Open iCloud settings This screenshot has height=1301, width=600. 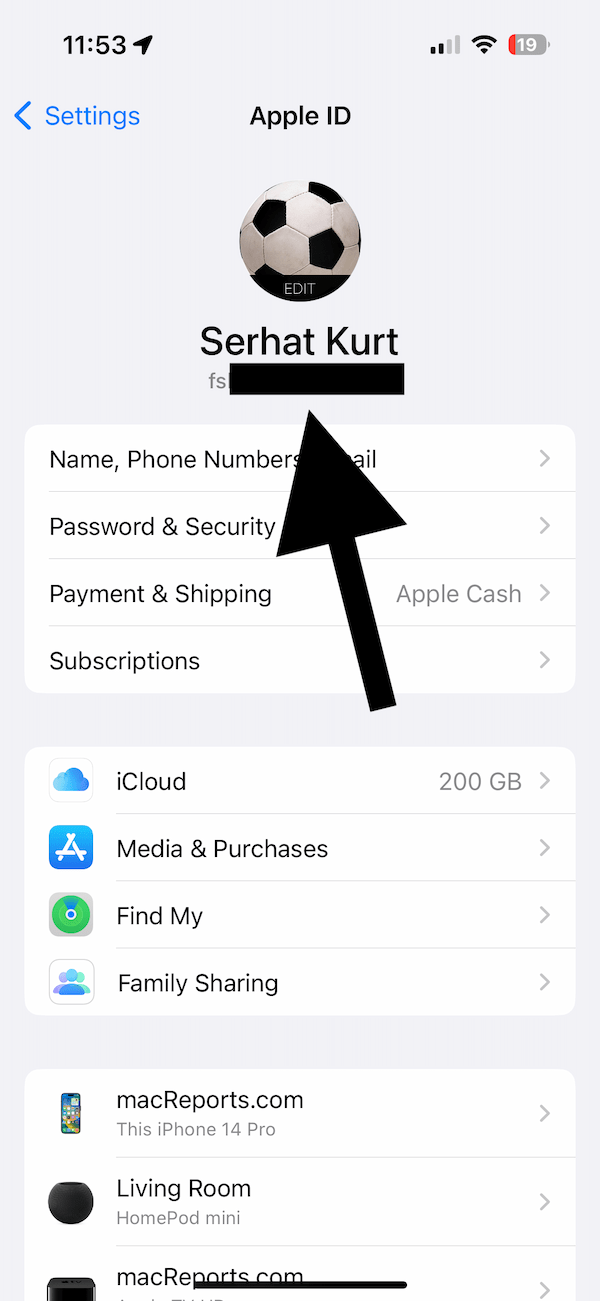click(300, 781)
